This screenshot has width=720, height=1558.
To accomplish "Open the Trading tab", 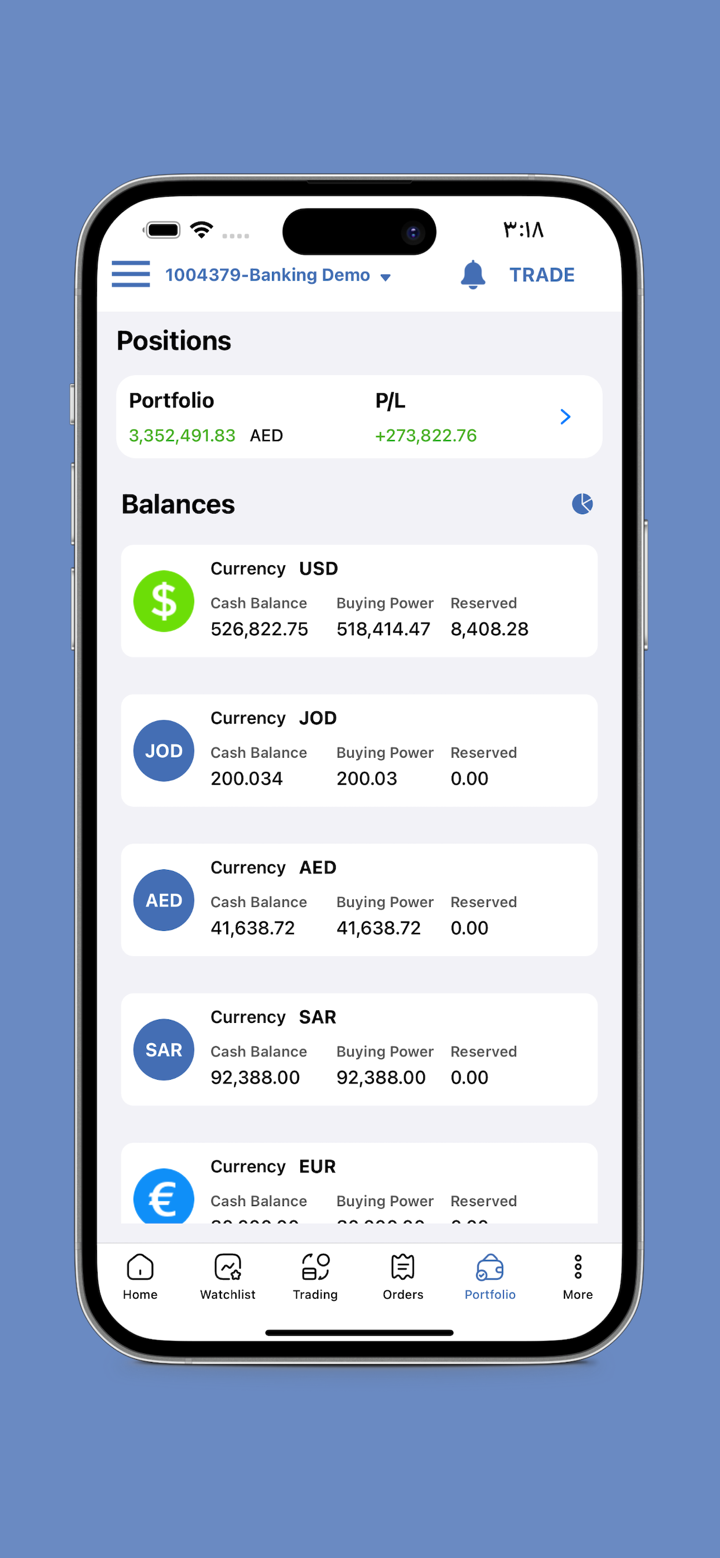I will [315, 1277].
